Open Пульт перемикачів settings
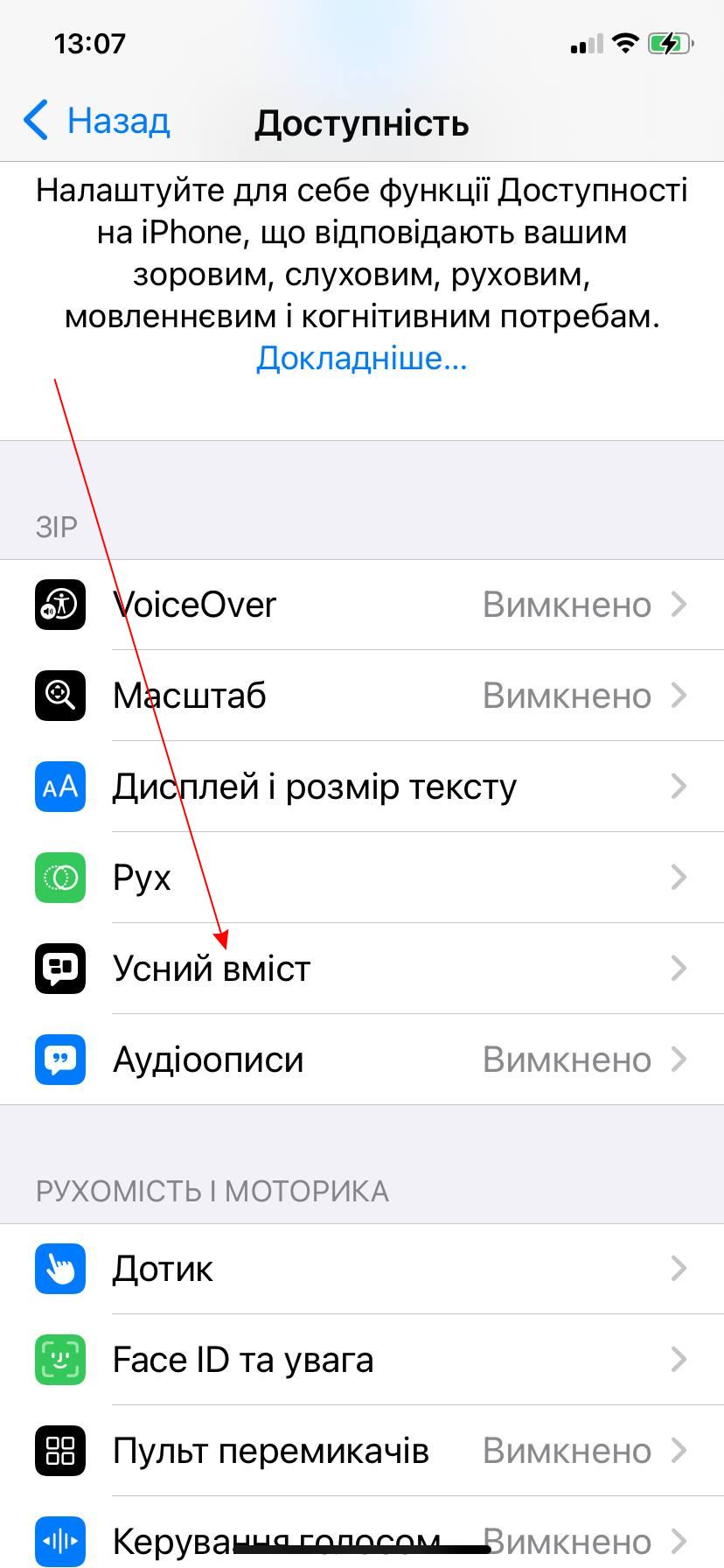 pyautogui.click(x=362, y=1451)
